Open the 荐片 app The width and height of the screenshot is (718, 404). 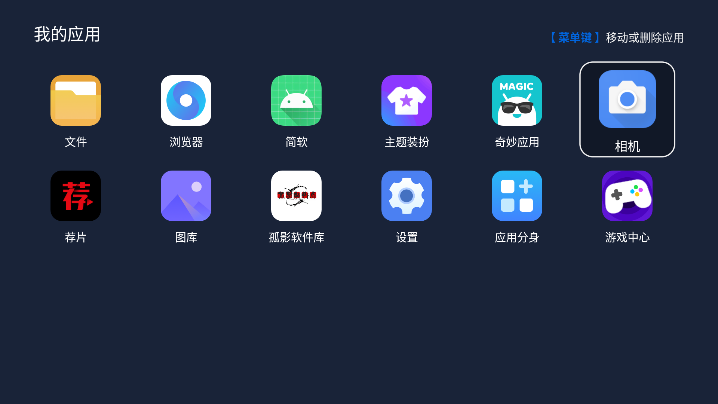click(x=76, y=196)
